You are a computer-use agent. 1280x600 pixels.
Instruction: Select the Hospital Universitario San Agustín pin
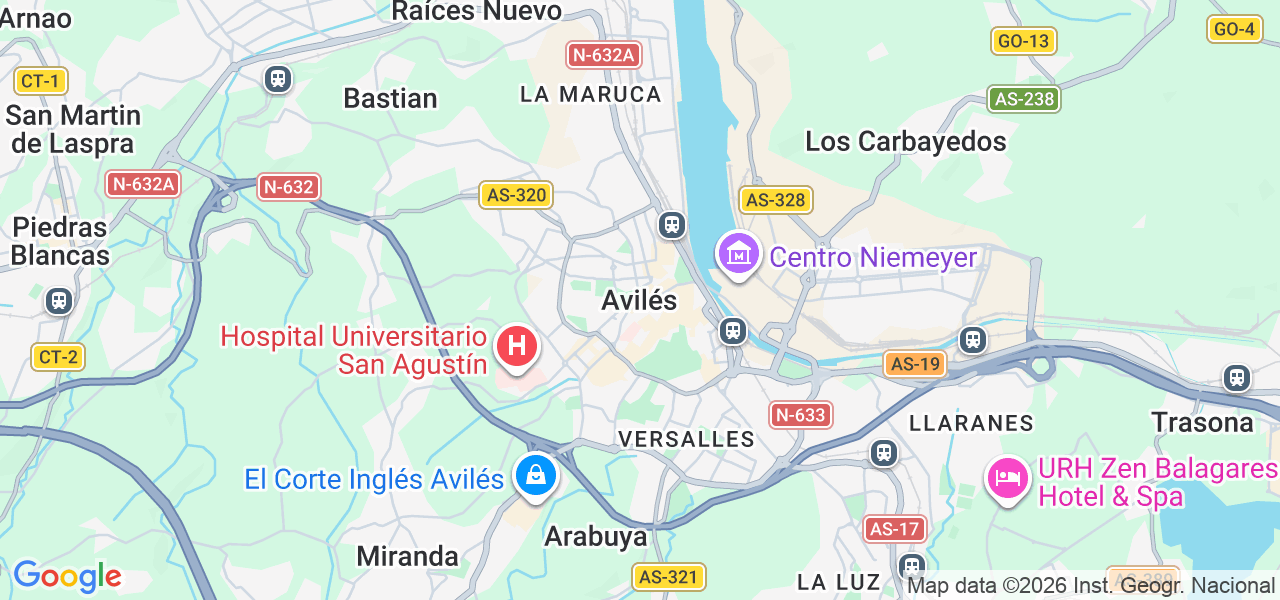(x=516, y=348)
